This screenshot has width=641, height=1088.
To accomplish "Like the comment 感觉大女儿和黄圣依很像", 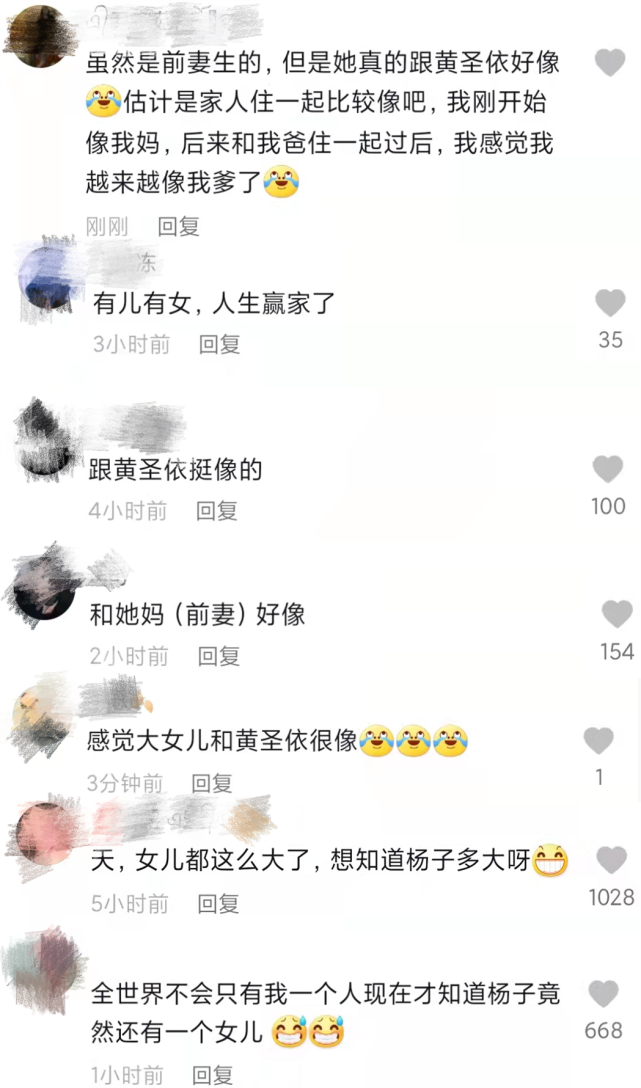I will pos(599,741).
